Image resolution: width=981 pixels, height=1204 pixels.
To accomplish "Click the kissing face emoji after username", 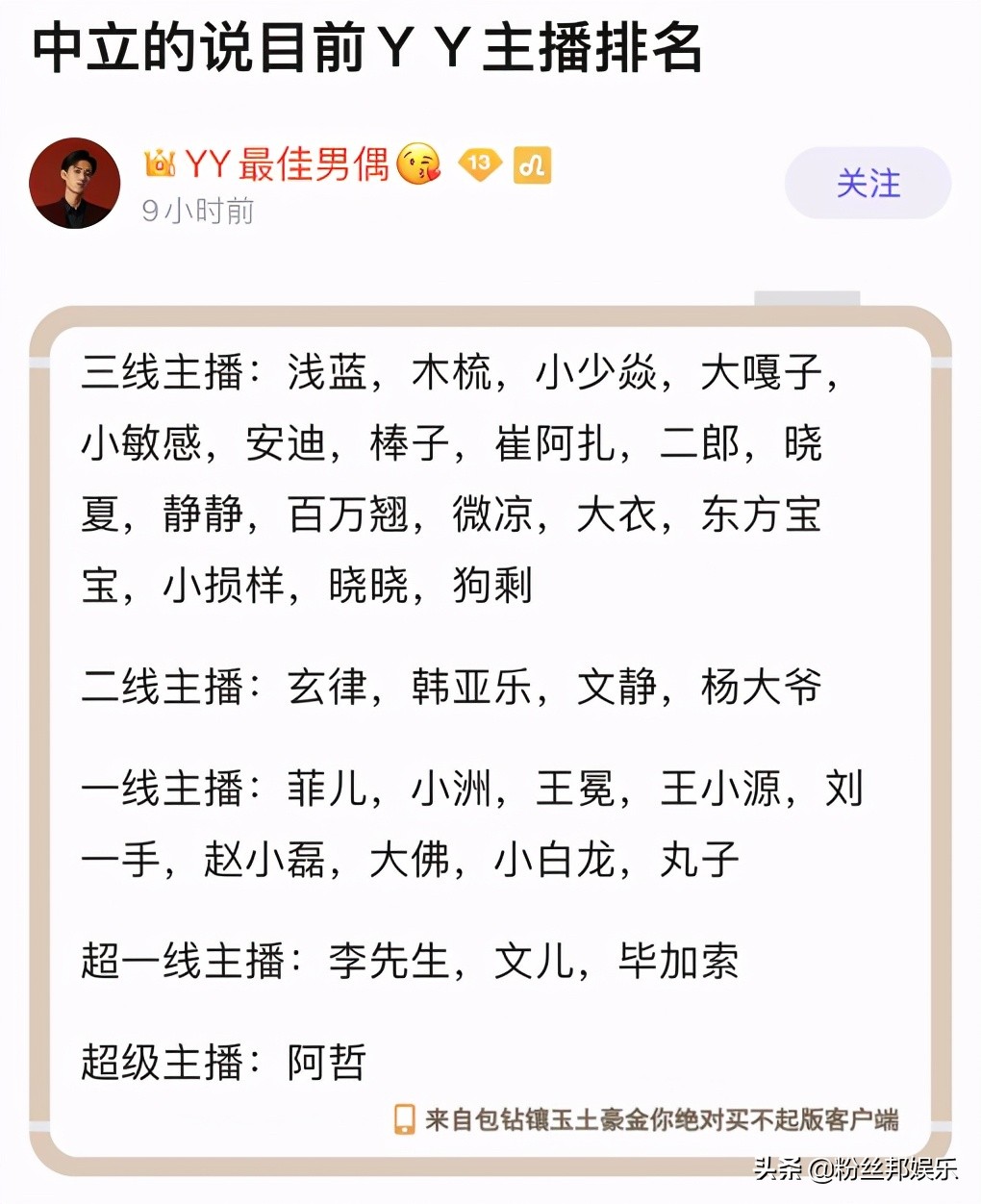I will pyautogui.click(x=417, y=165).
